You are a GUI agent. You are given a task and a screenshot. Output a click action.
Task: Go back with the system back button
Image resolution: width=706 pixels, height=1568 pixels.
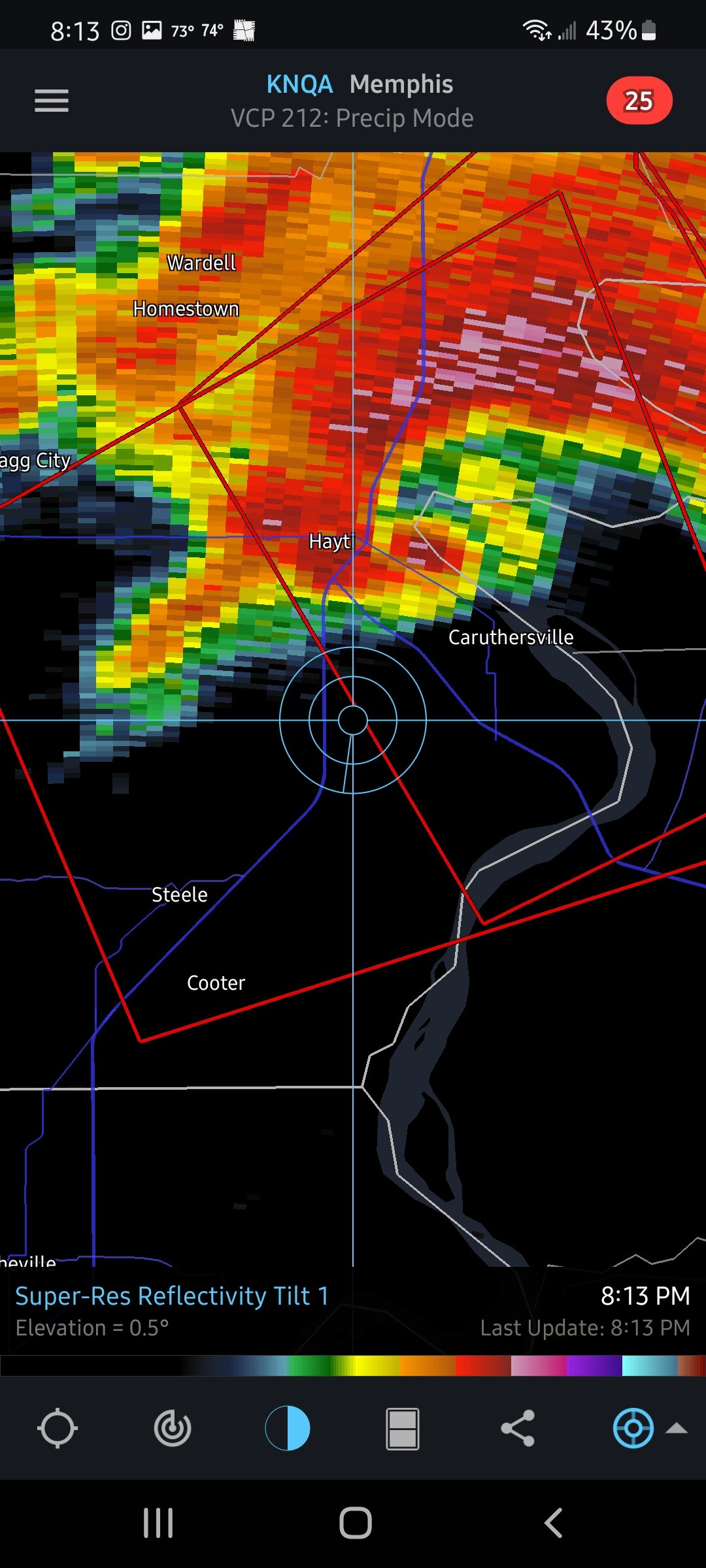[554, 1524]
